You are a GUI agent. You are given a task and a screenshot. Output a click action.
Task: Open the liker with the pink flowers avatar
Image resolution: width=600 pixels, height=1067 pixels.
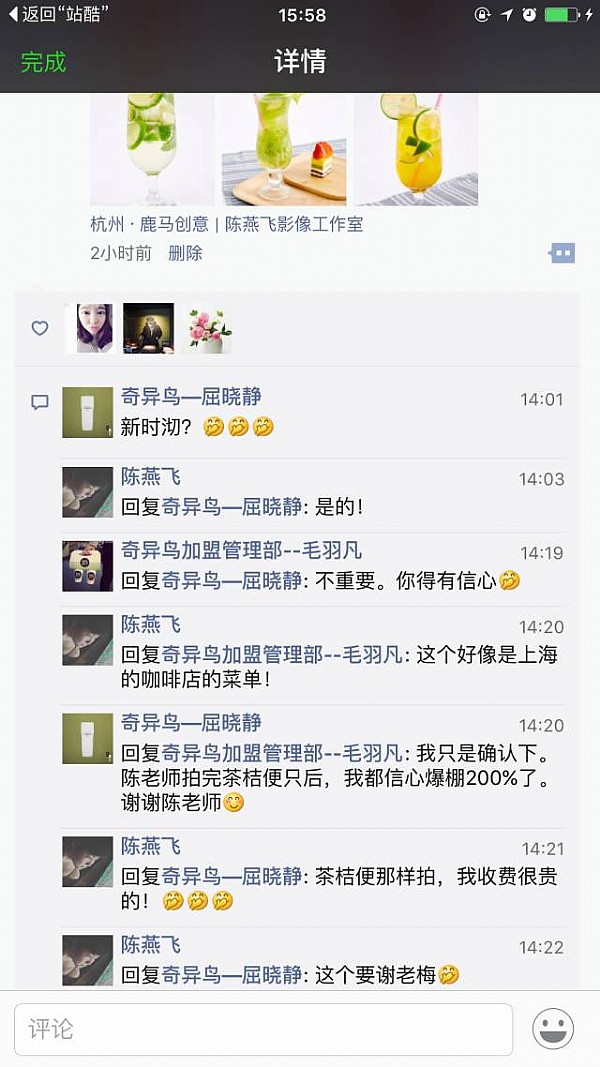(208, 328)
